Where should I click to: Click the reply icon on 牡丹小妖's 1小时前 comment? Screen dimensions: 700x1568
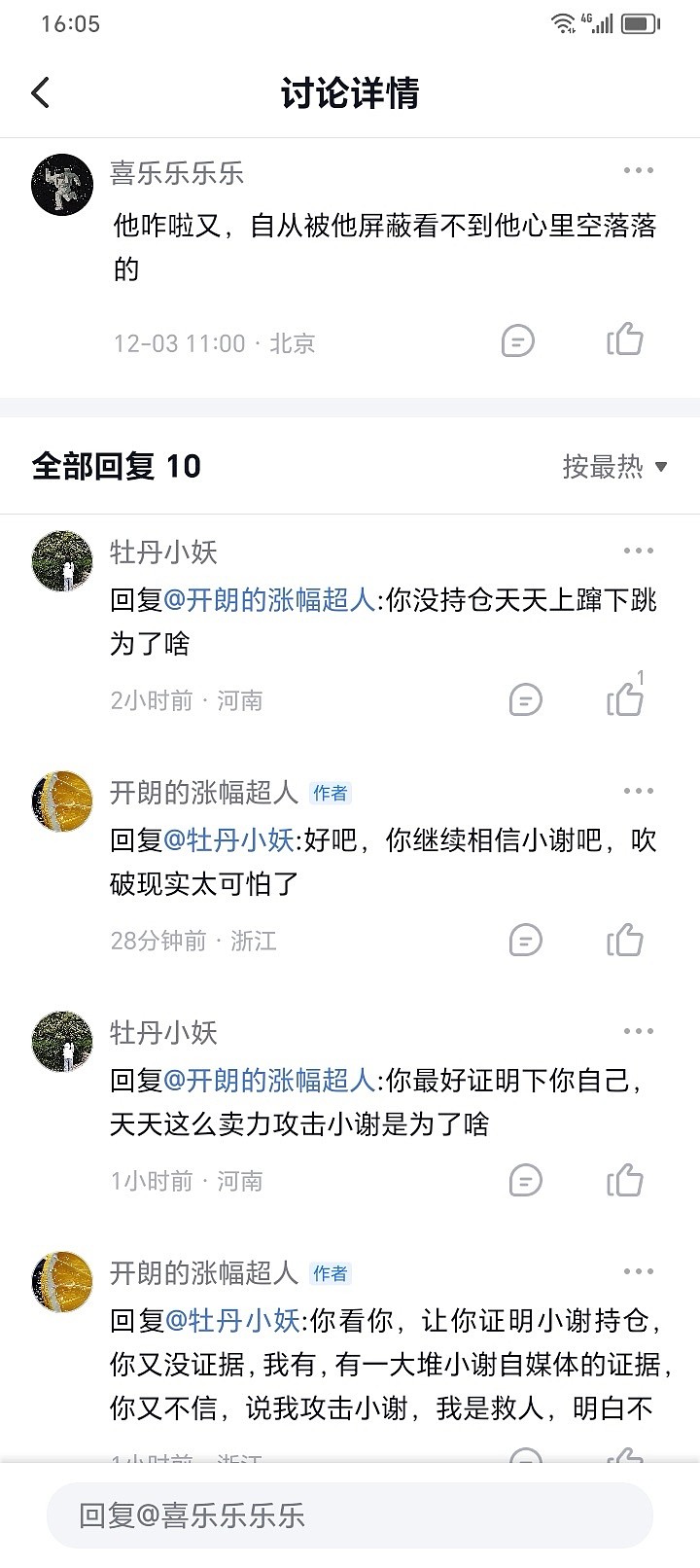(525, 1180)
